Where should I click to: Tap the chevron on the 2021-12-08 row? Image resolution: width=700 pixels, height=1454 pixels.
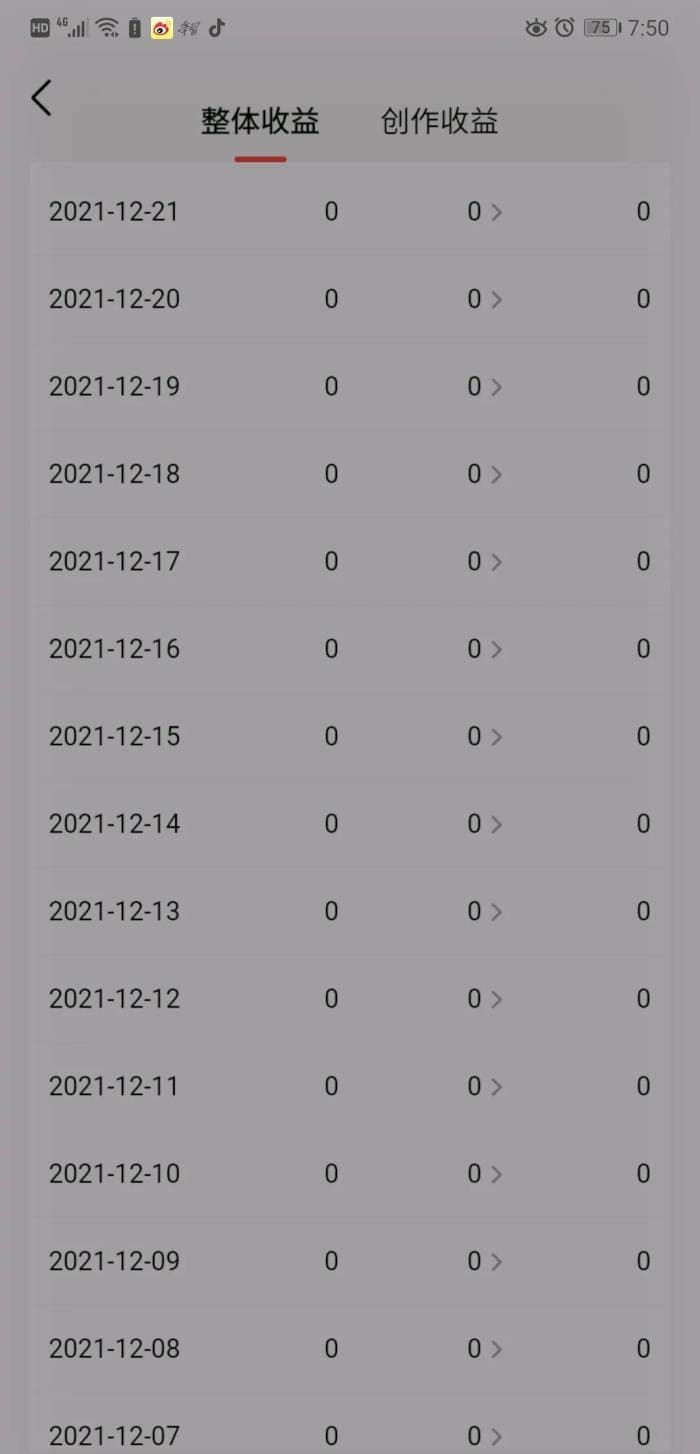point(496,1349)
